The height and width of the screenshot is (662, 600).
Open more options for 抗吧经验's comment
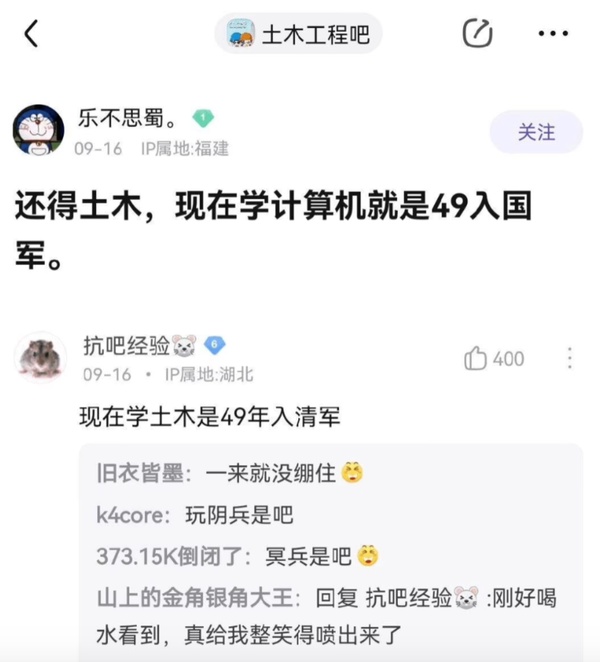570,358
